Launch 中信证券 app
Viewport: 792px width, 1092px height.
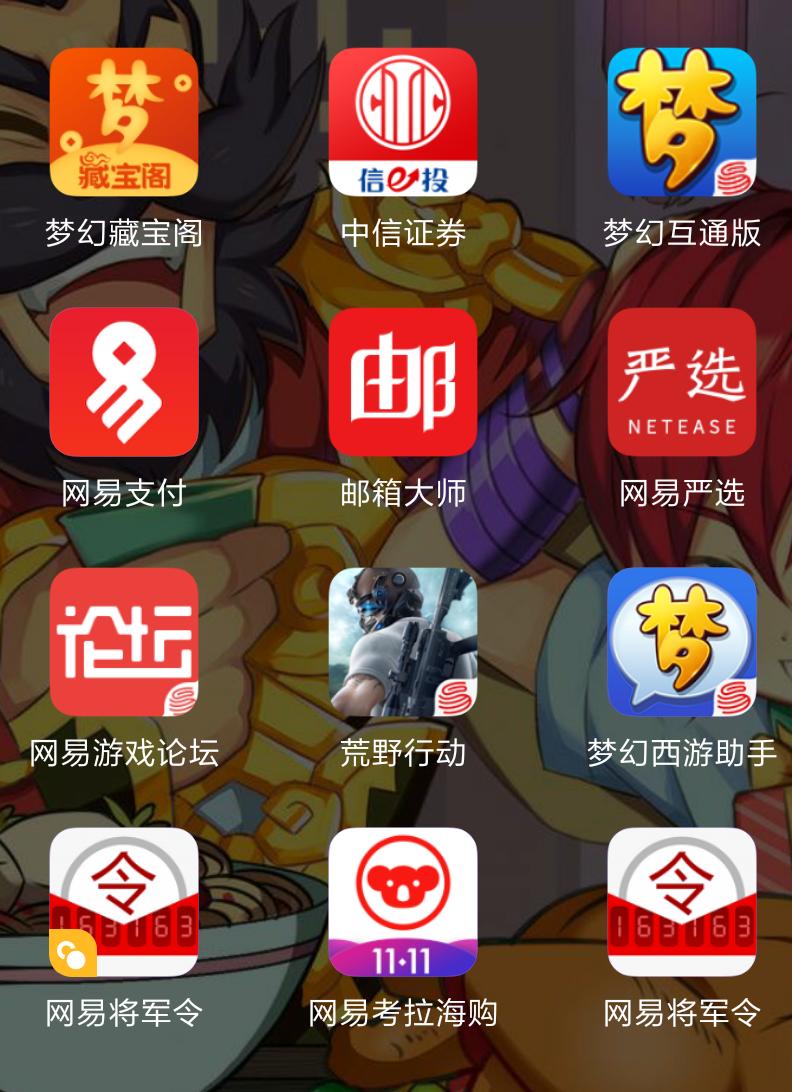tap(403, 122)
